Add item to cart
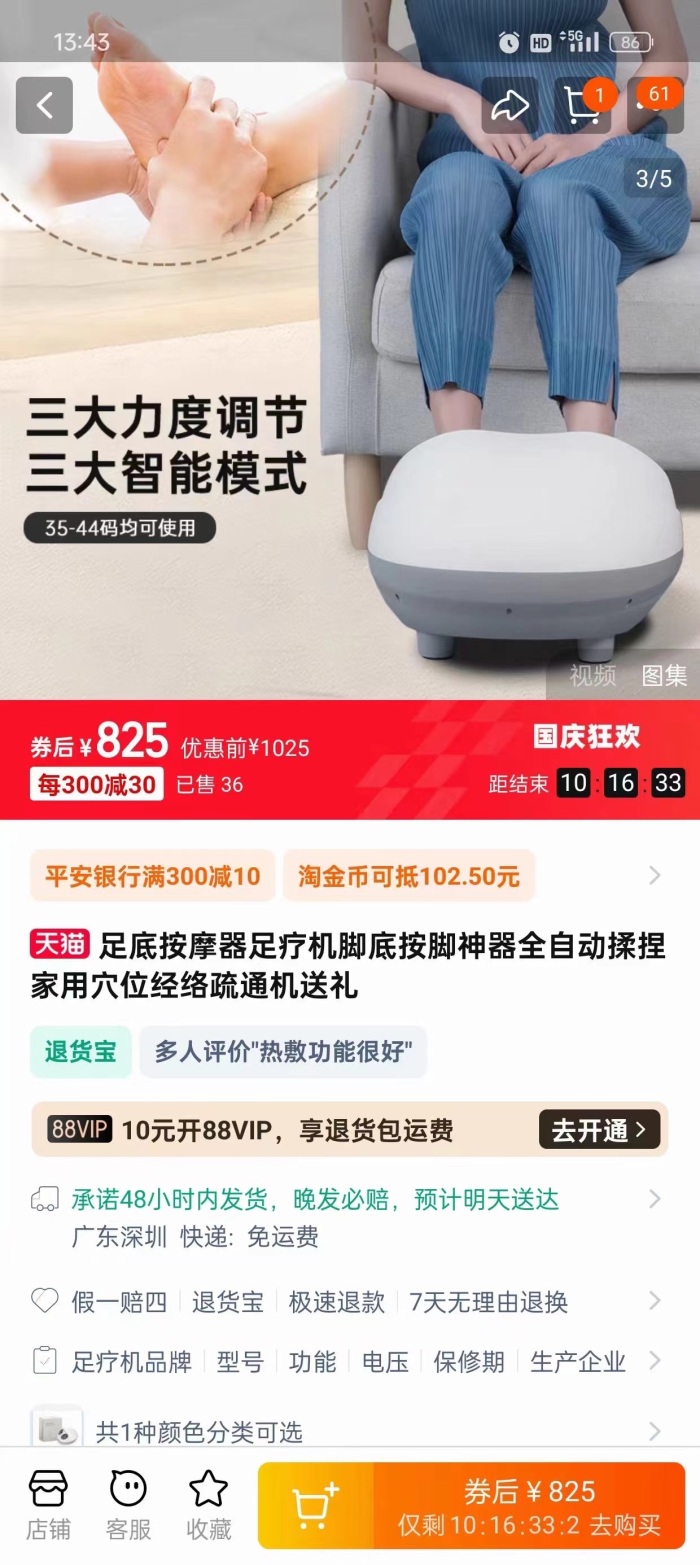Viewport: 700px width, 1565px height. coord(315,1506)
